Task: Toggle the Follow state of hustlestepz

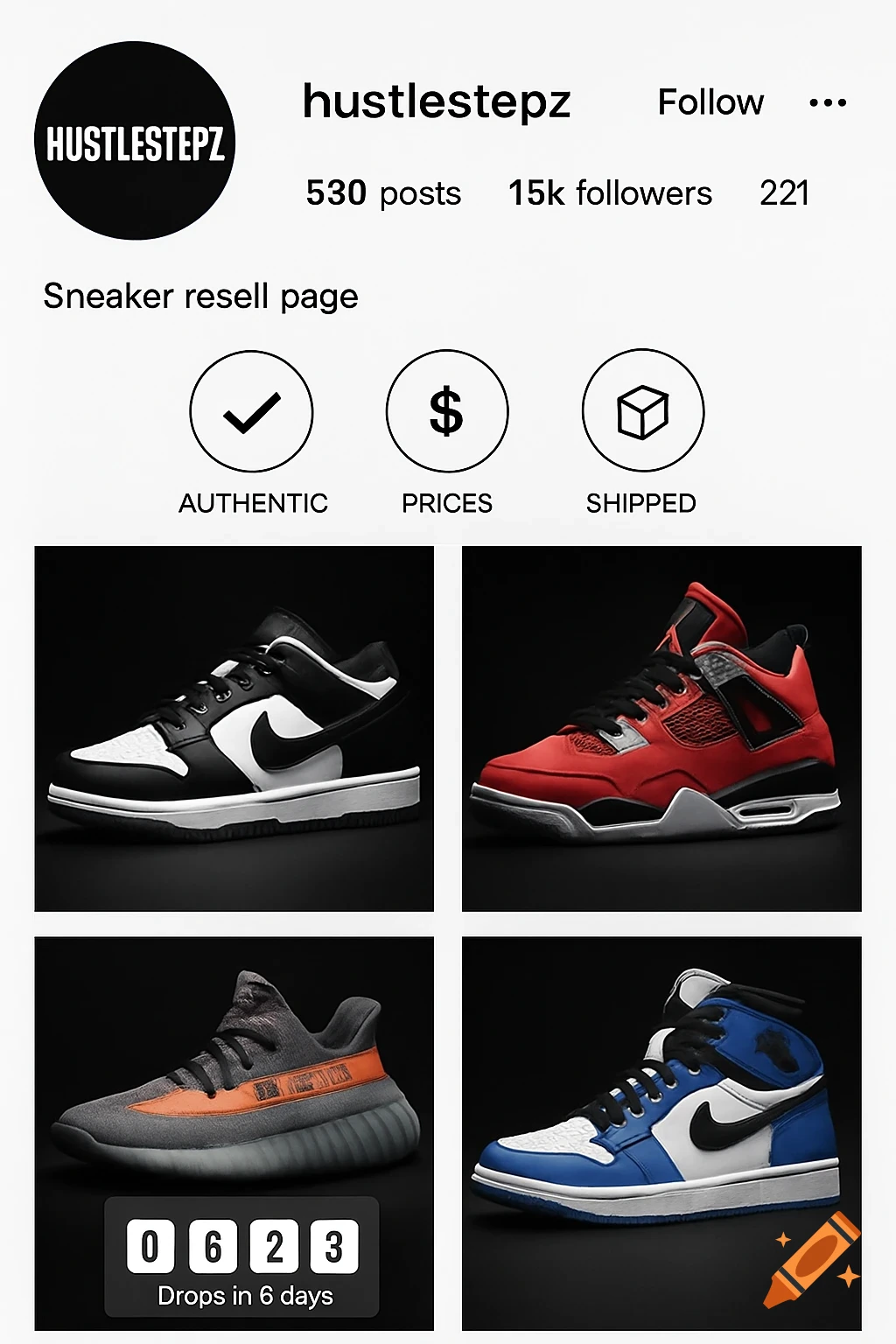Action: pos(711,101)
